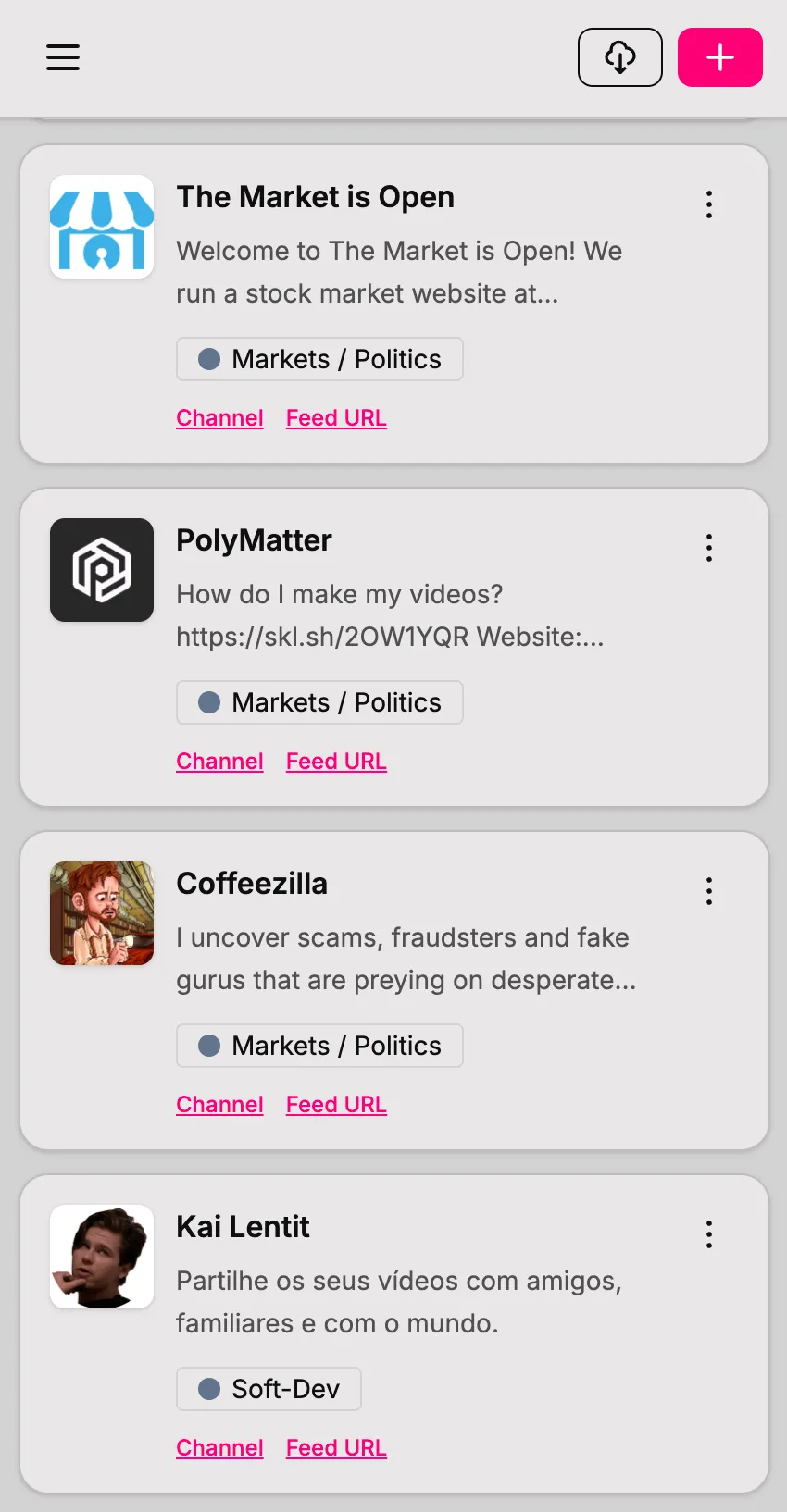Open Kai Lentit's Feed URL

pos(336,1448)
